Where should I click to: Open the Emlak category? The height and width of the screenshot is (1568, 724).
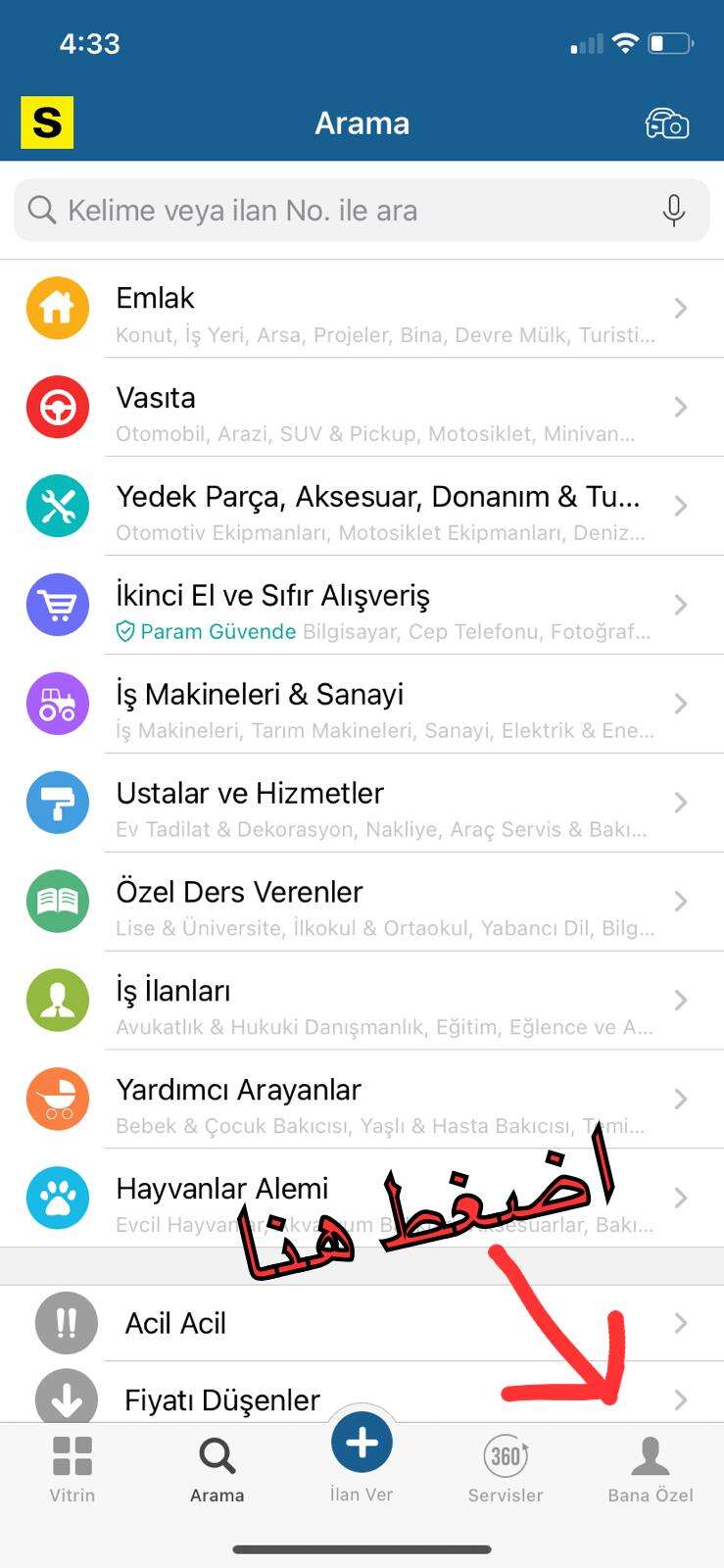[x=362, y=309]
